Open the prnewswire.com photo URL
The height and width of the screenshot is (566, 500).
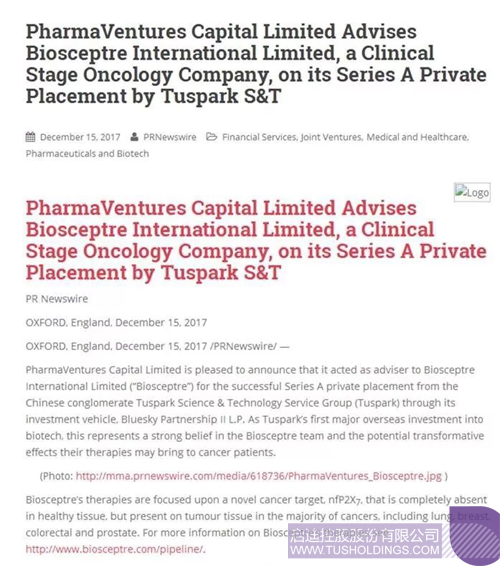point(258,476)
